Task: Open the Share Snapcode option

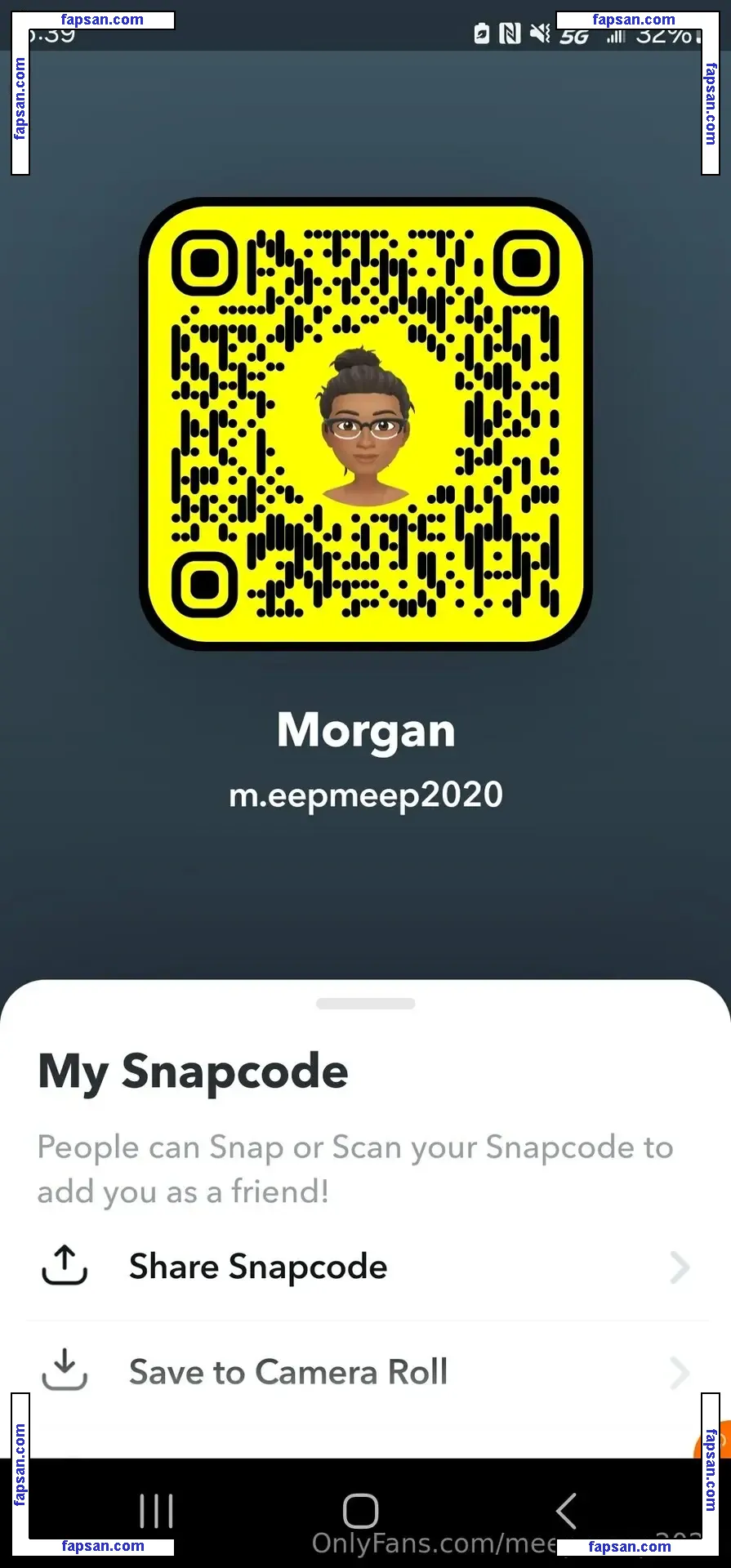Action: tap(258, 1267)
